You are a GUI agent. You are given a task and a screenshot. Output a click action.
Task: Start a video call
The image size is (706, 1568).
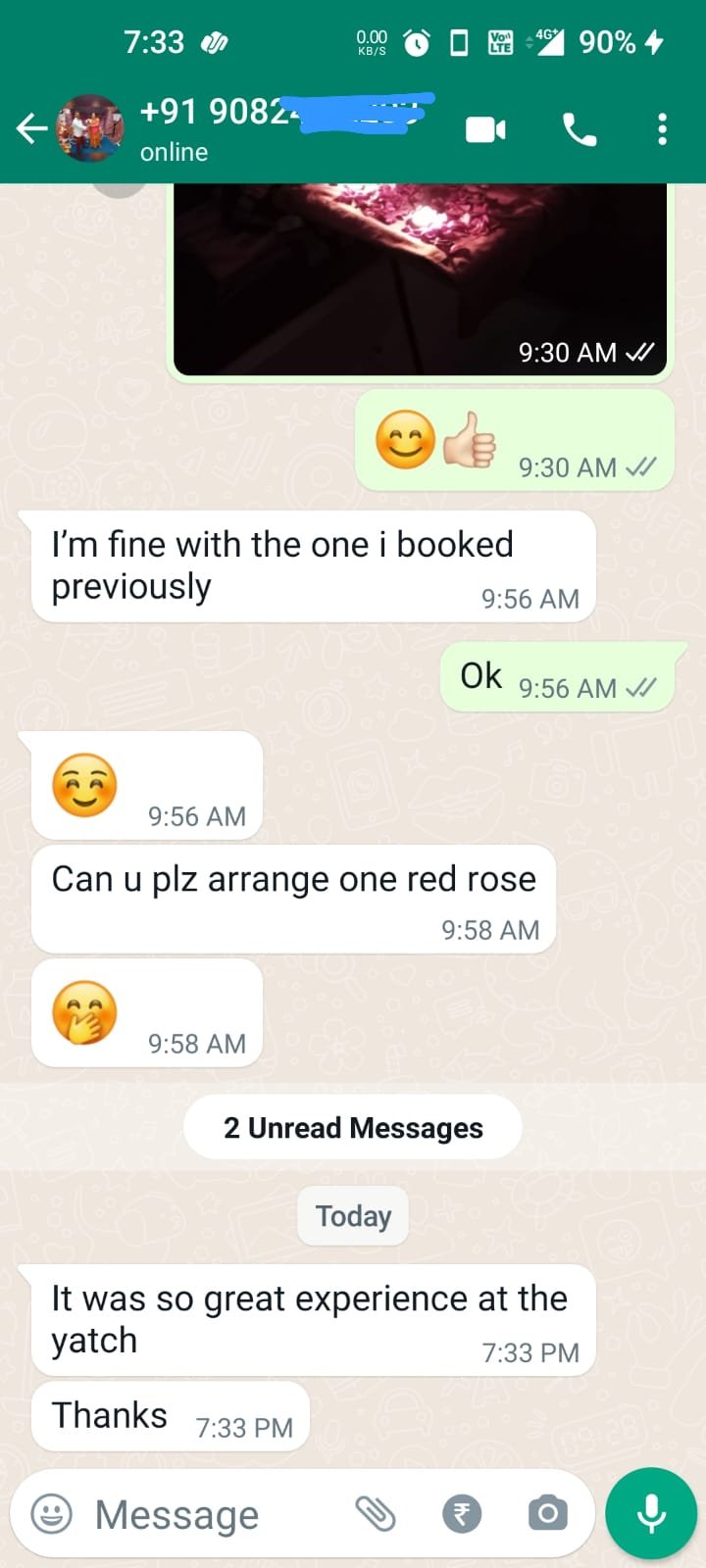click(x=485, y=129)
